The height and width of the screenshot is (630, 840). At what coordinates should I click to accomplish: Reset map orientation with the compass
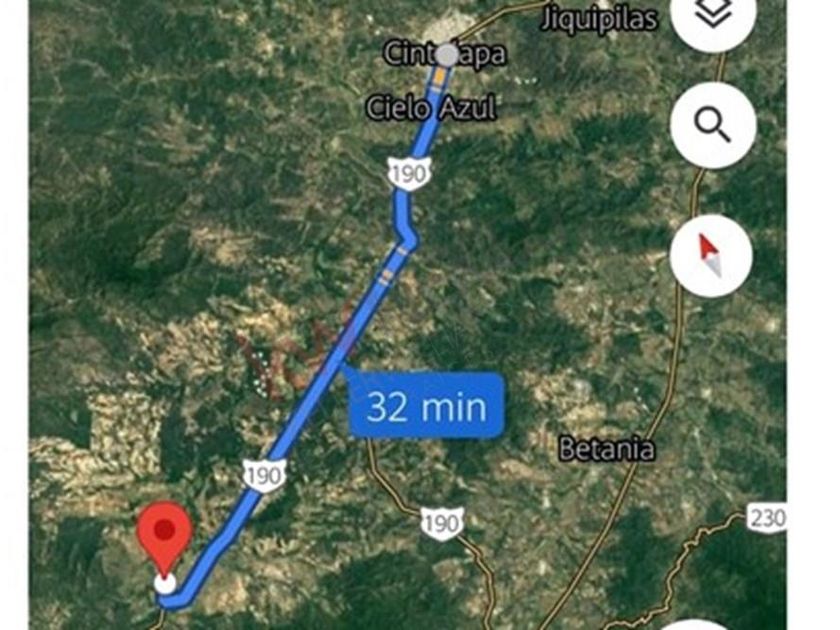(711, 256)
